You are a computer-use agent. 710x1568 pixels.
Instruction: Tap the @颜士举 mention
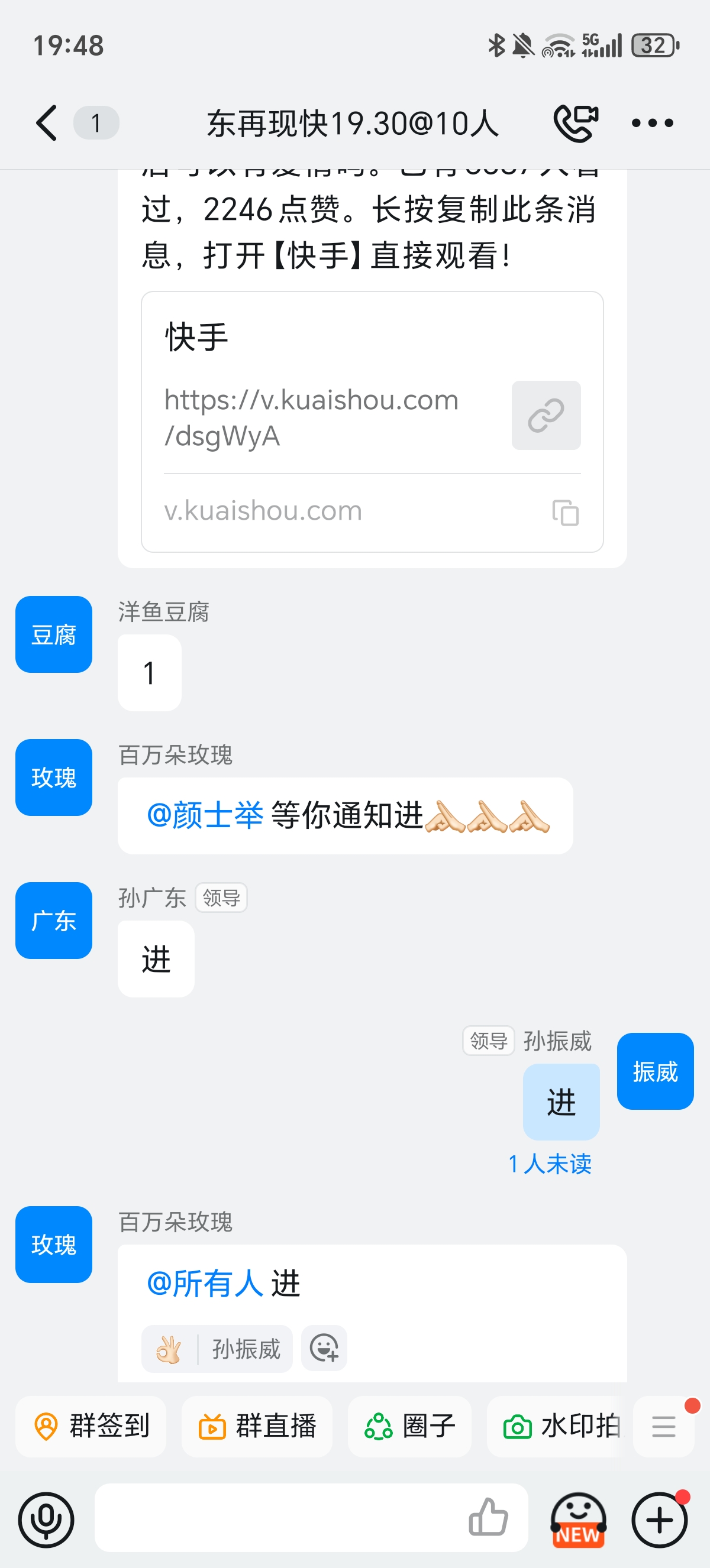click(x=205, y=815)
